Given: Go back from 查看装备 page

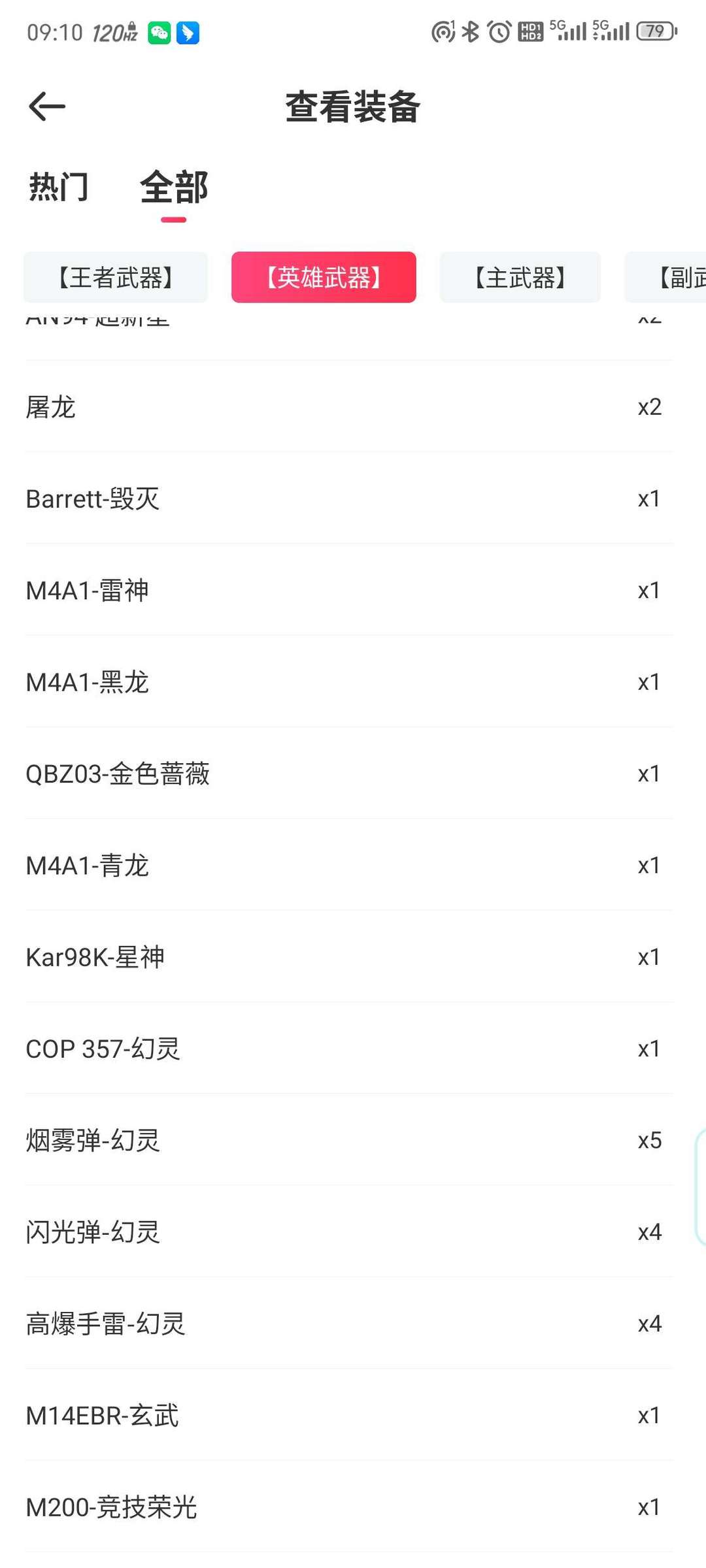Looking at the screenshot, I should pos(47,106).
